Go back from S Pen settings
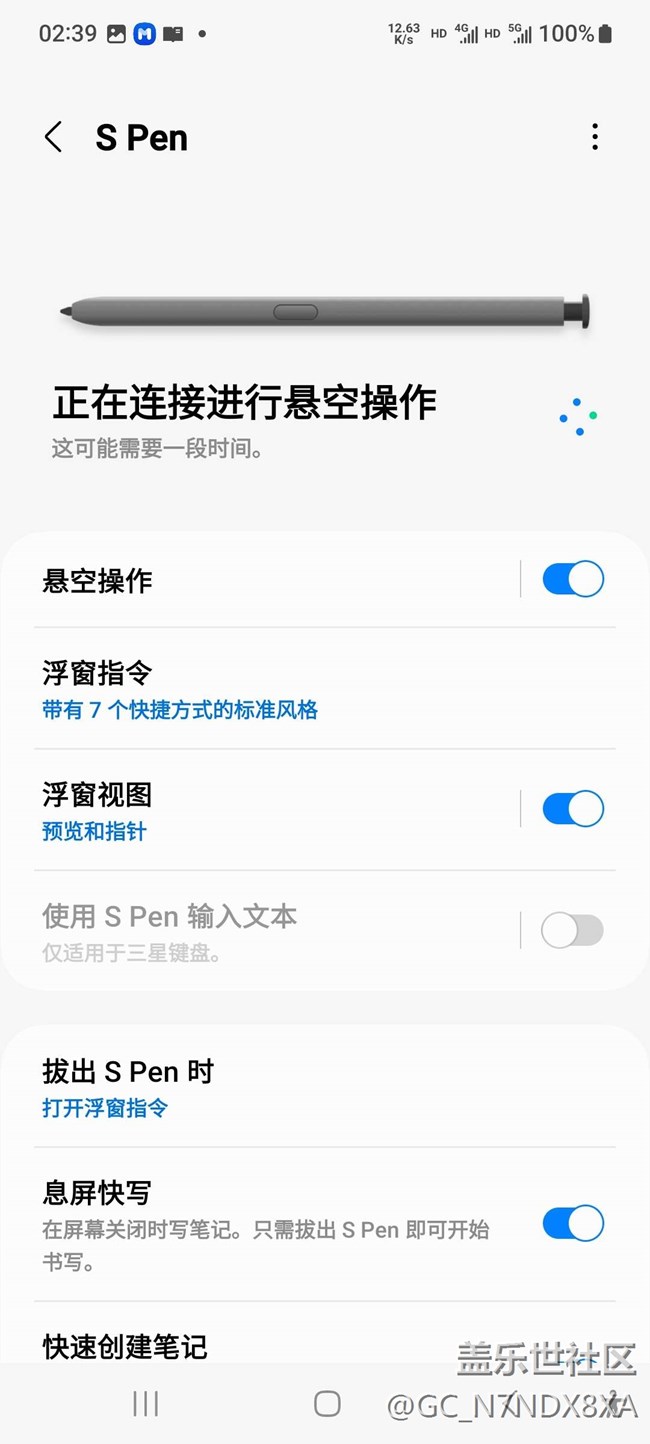Image resolution: width=650 pixels, height=1444 pixels. (x=54, y=138)
